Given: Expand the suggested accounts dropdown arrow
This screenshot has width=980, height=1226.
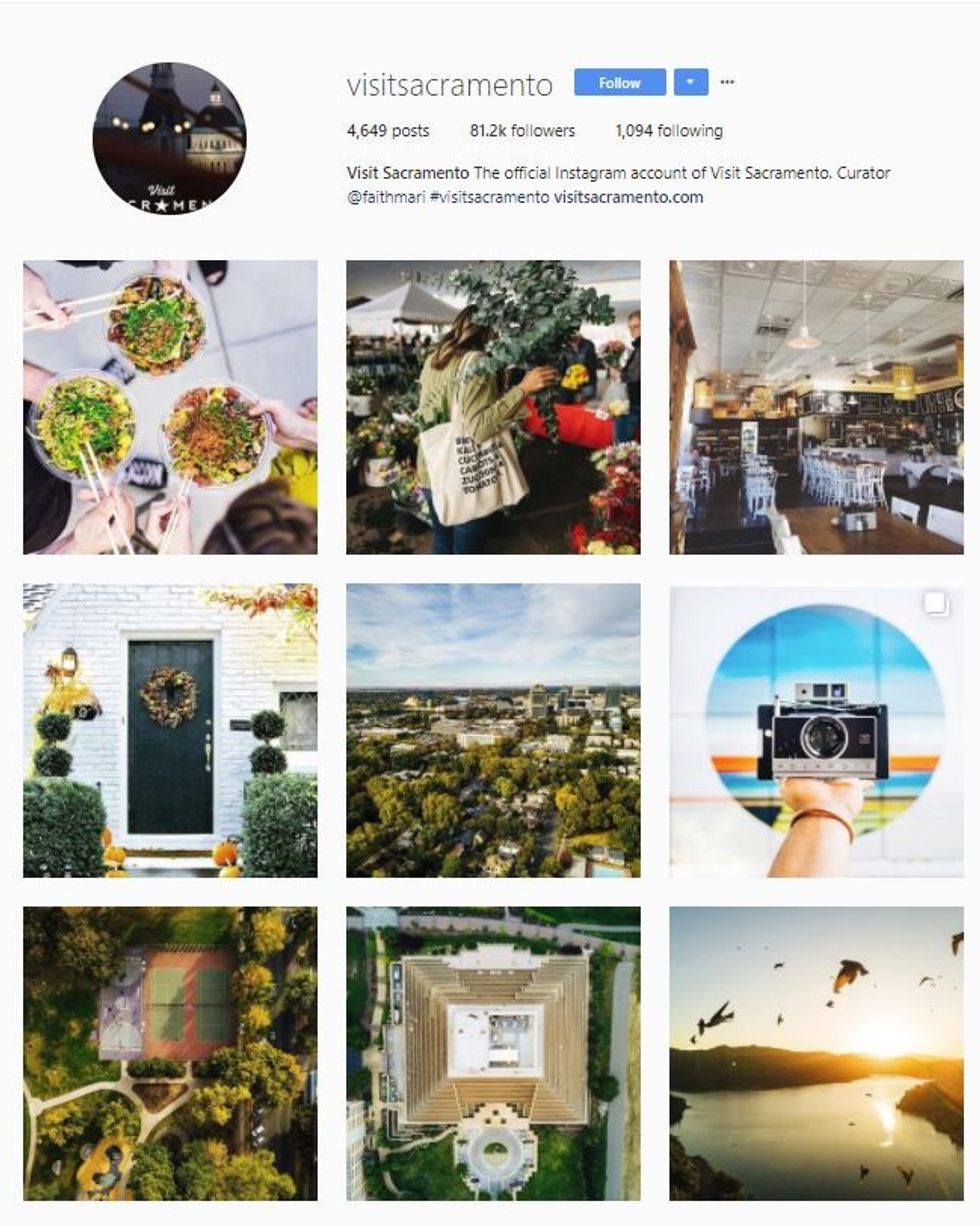Looking at the screenshot, I should [691, 83].
